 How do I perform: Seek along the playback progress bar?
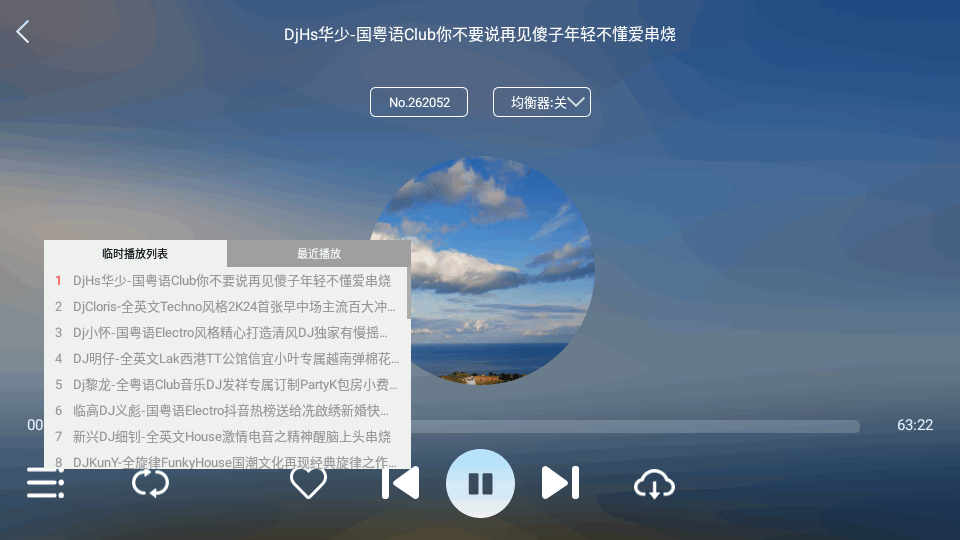[640, 426]
